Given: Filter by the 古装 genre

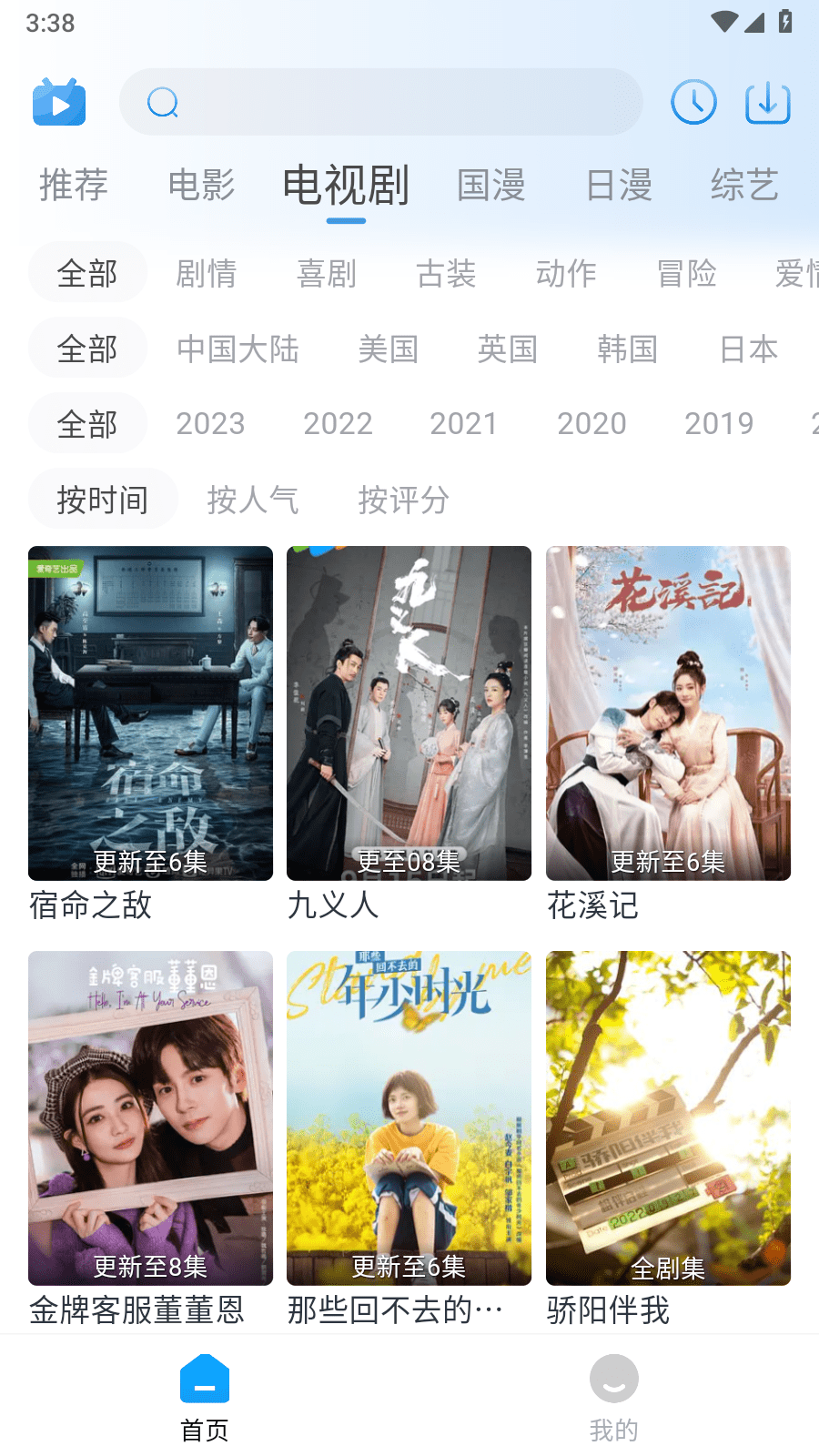Looking at the screenshot, I should [446, 273].
